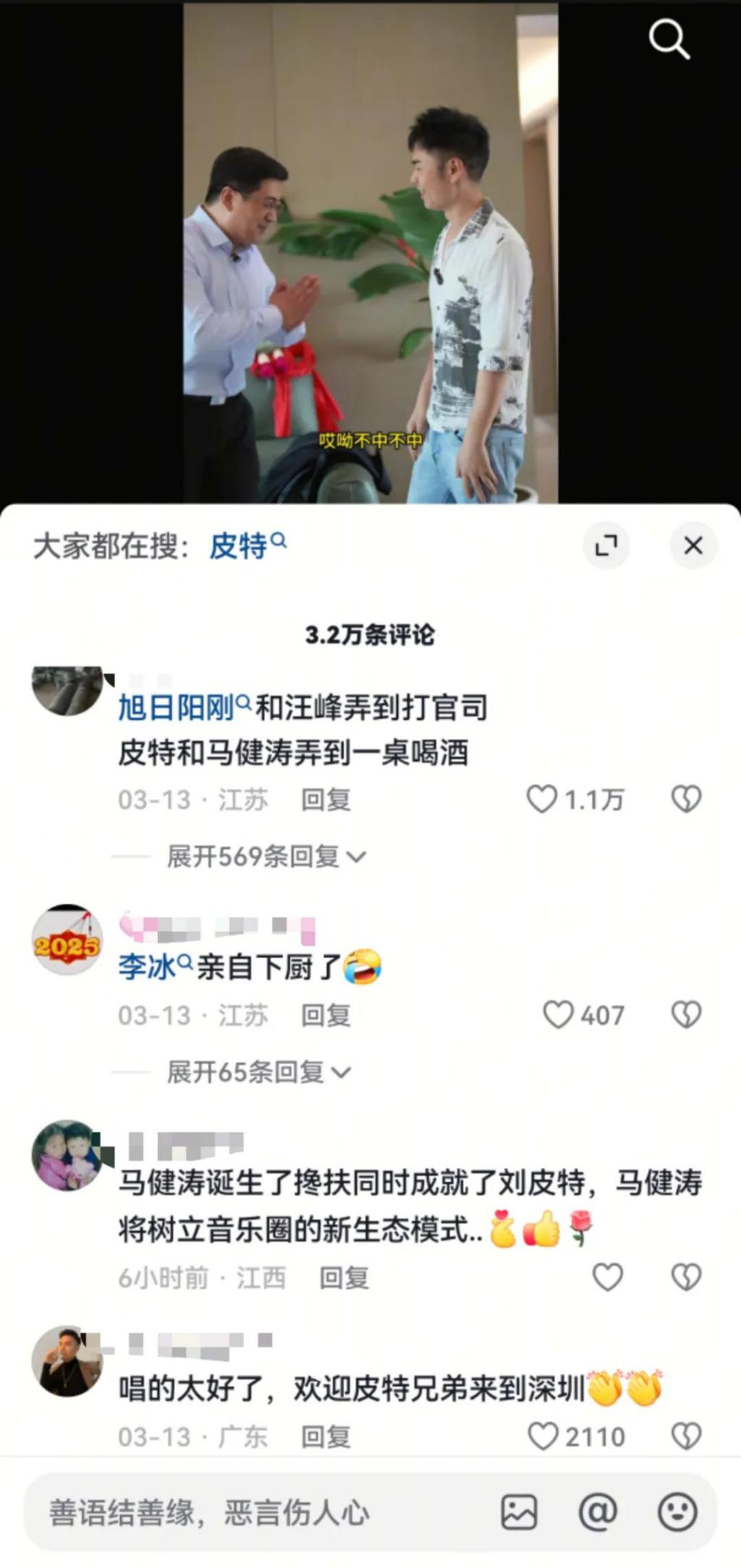Expand comments panel to full screen
Viewport: 741px width, 1568px height.
[x=606, y=546]
